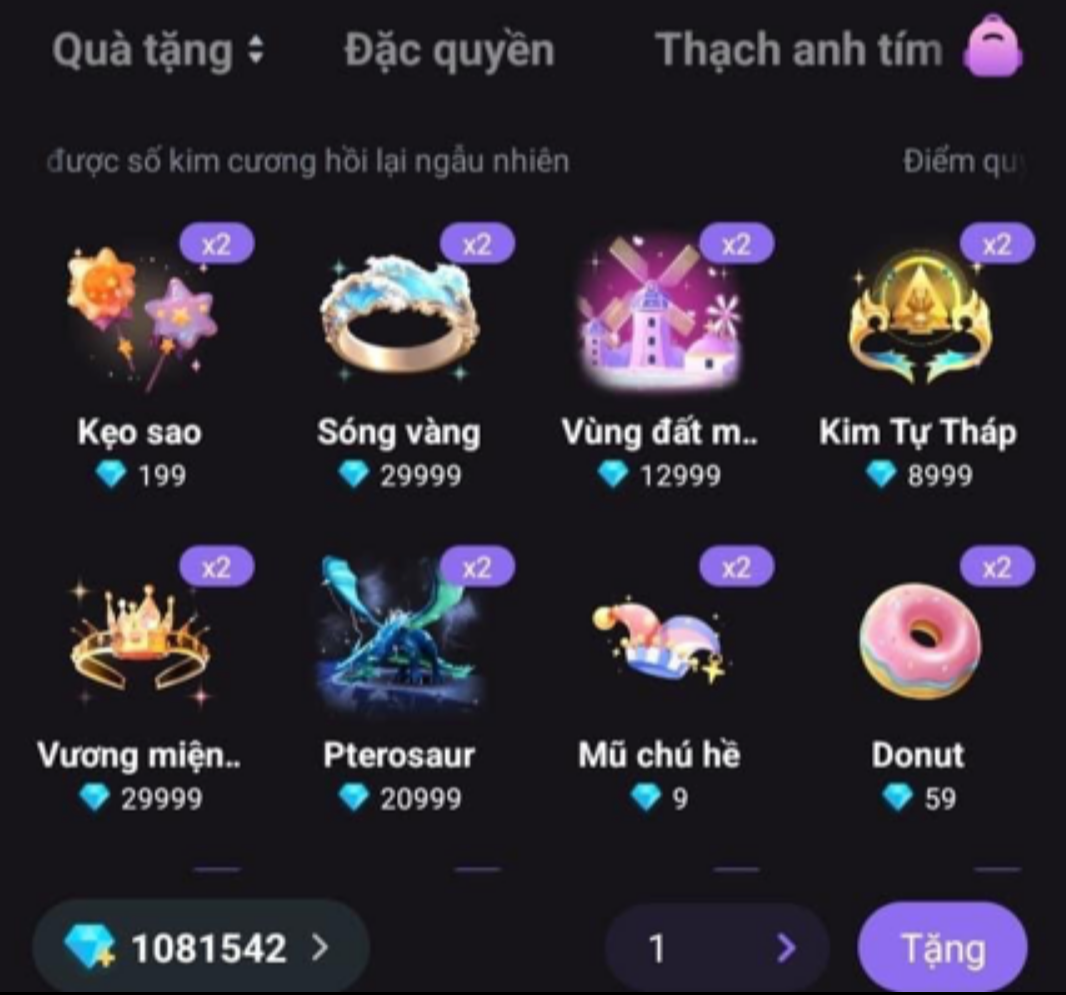Open the purple backpack icon
This screenshot has height=995, width=1066.
coord(992,47)
